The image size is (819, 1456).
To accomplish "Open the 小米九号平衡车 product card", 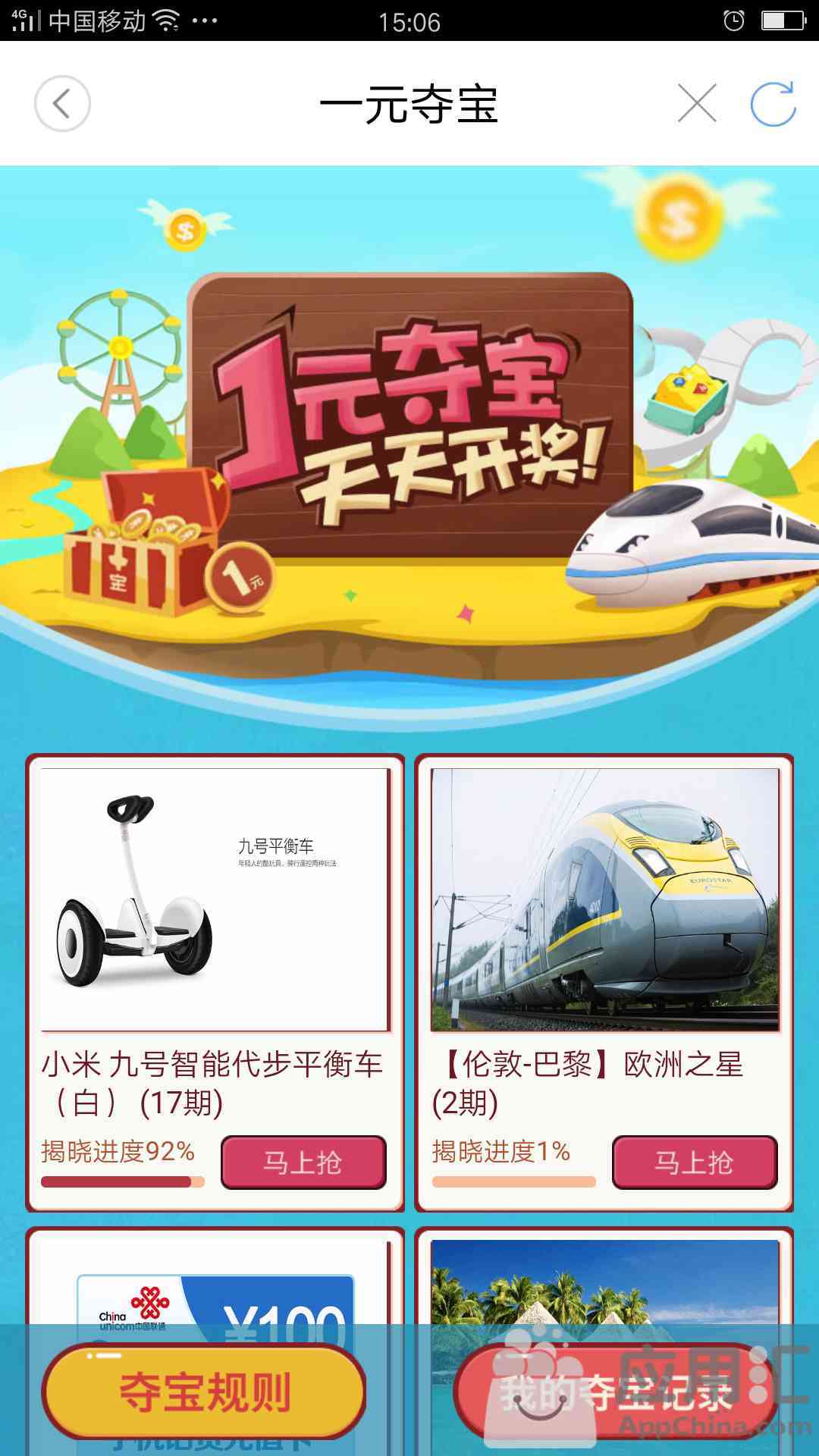I will click(x=215, y=983).
